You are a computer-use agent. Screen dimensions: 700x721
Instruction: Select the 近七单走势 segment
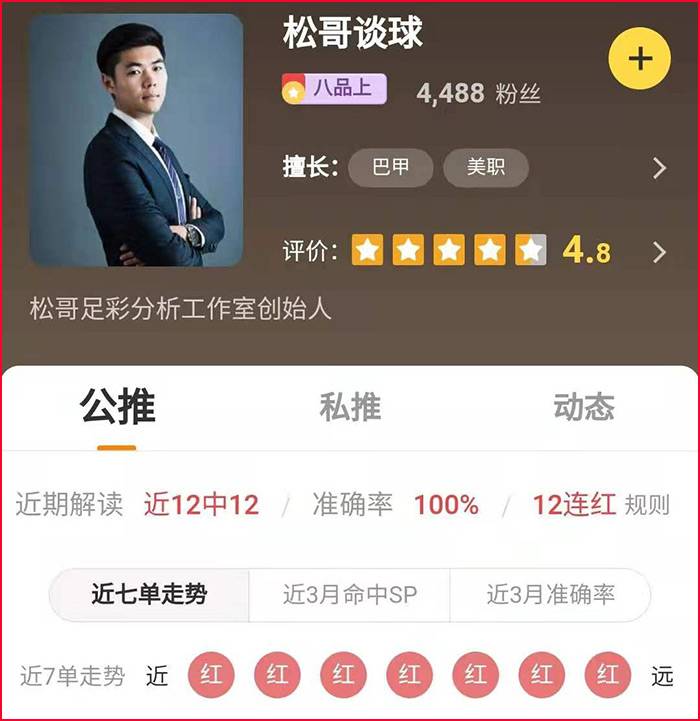pyautogui.click(x=149, y=595)
